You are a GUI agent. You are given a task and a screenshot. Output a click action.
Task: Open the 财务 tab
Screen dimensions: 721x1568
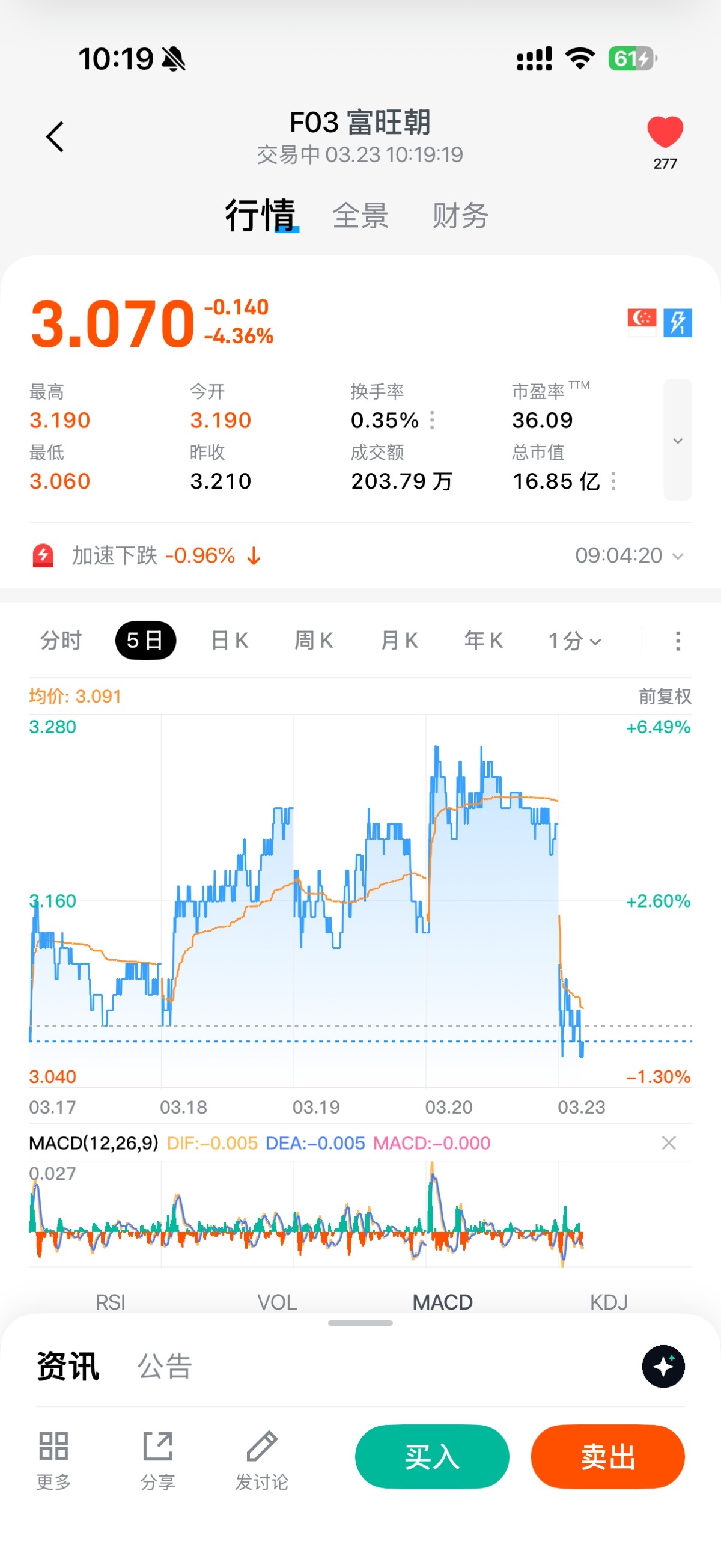click(460, 216)
